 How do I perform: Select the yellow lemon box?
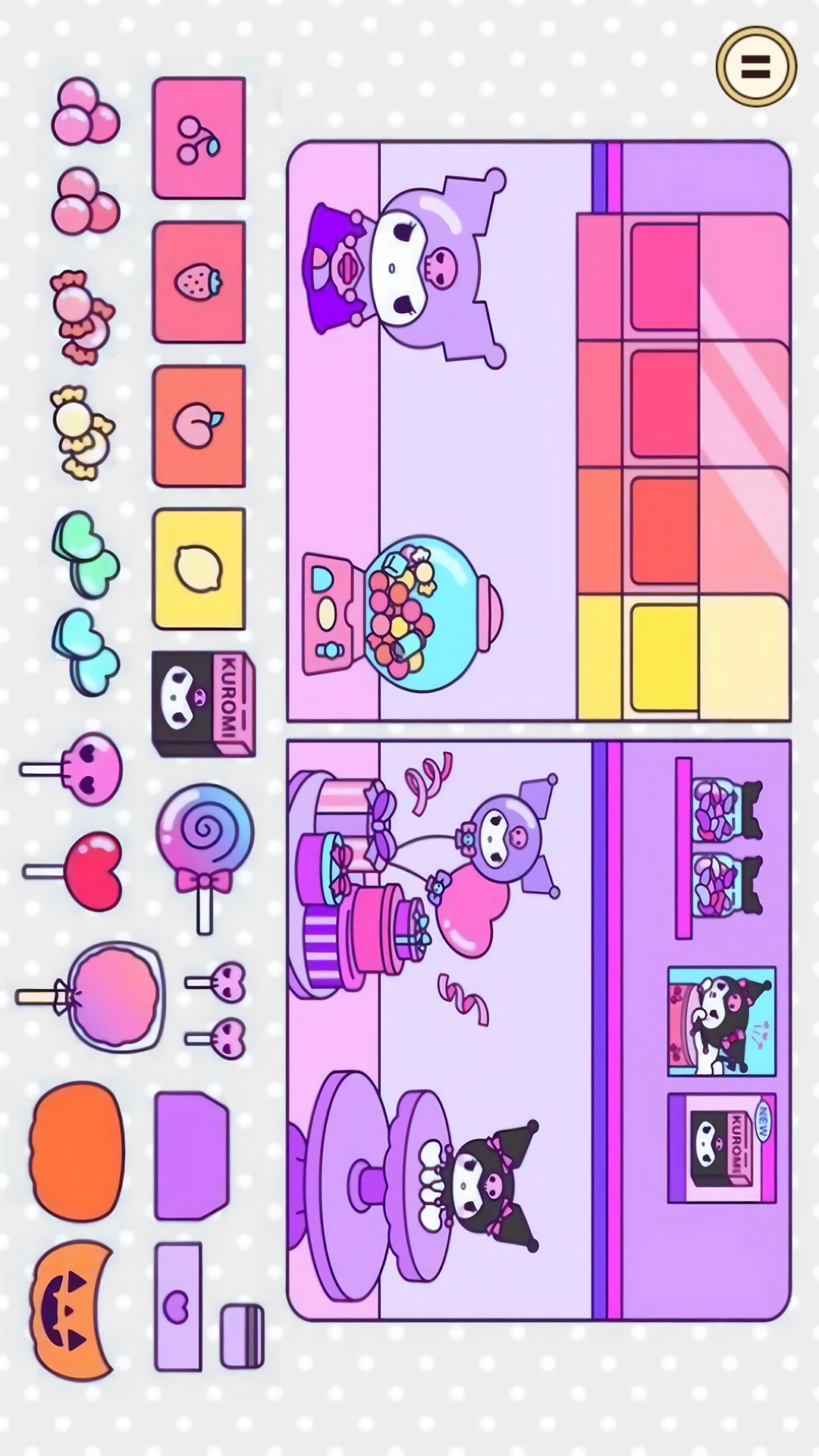tap(199, 568)
